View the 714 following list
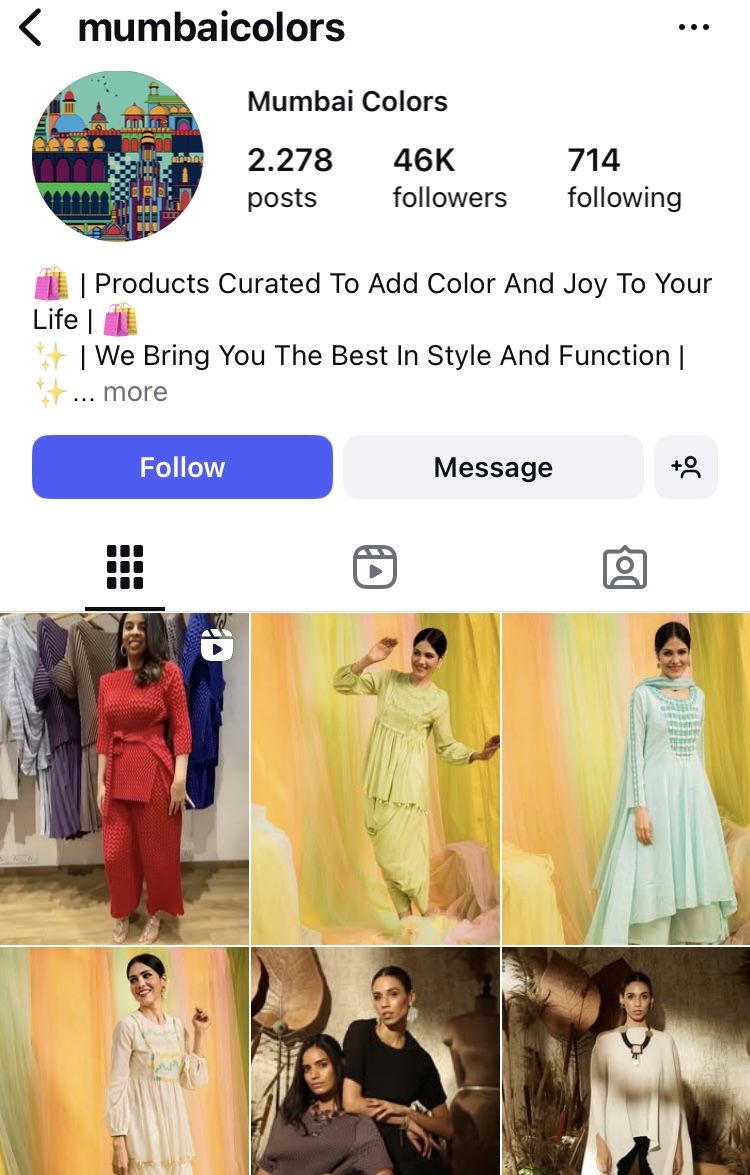Image resolution: width=750 pixels, height=1175 pixels. (624, 178)
